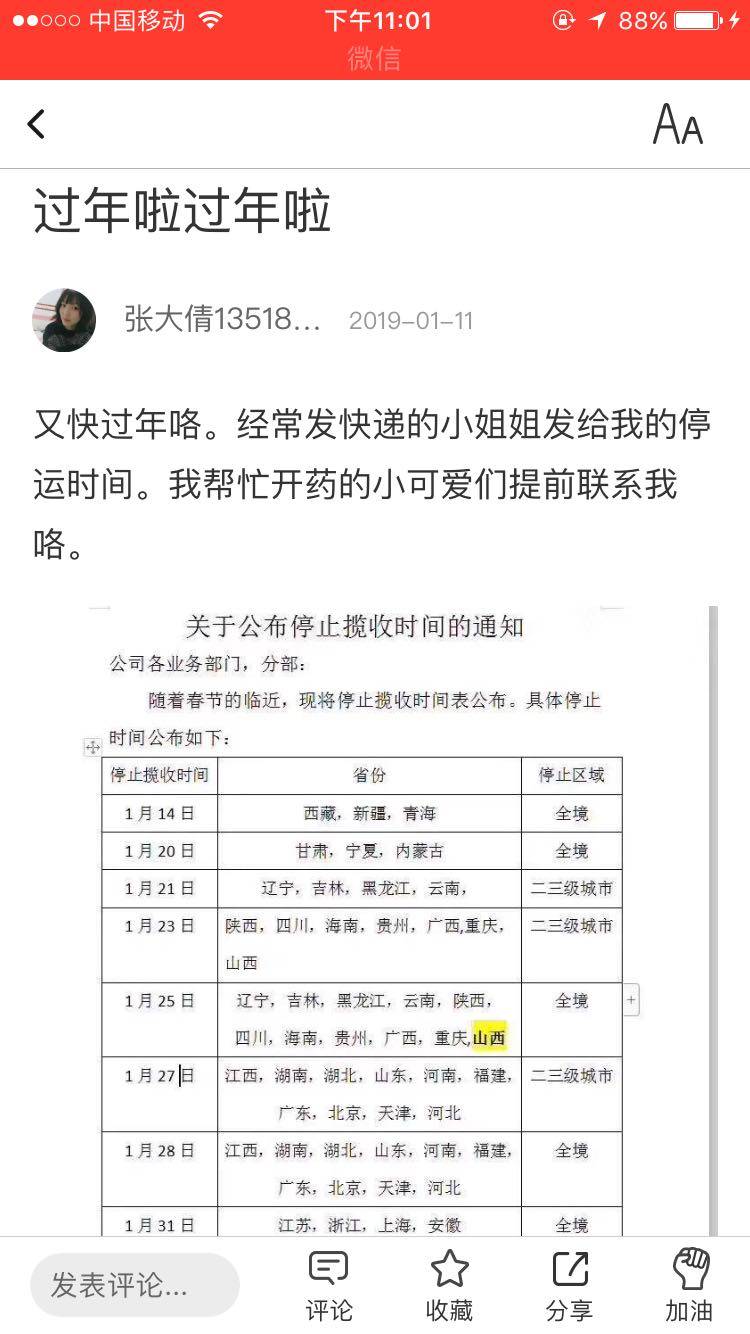The width and height of the screenshot is (750, 1334).
Task: Tap 加油 to cheer the author
Action: pos(690,1286)
